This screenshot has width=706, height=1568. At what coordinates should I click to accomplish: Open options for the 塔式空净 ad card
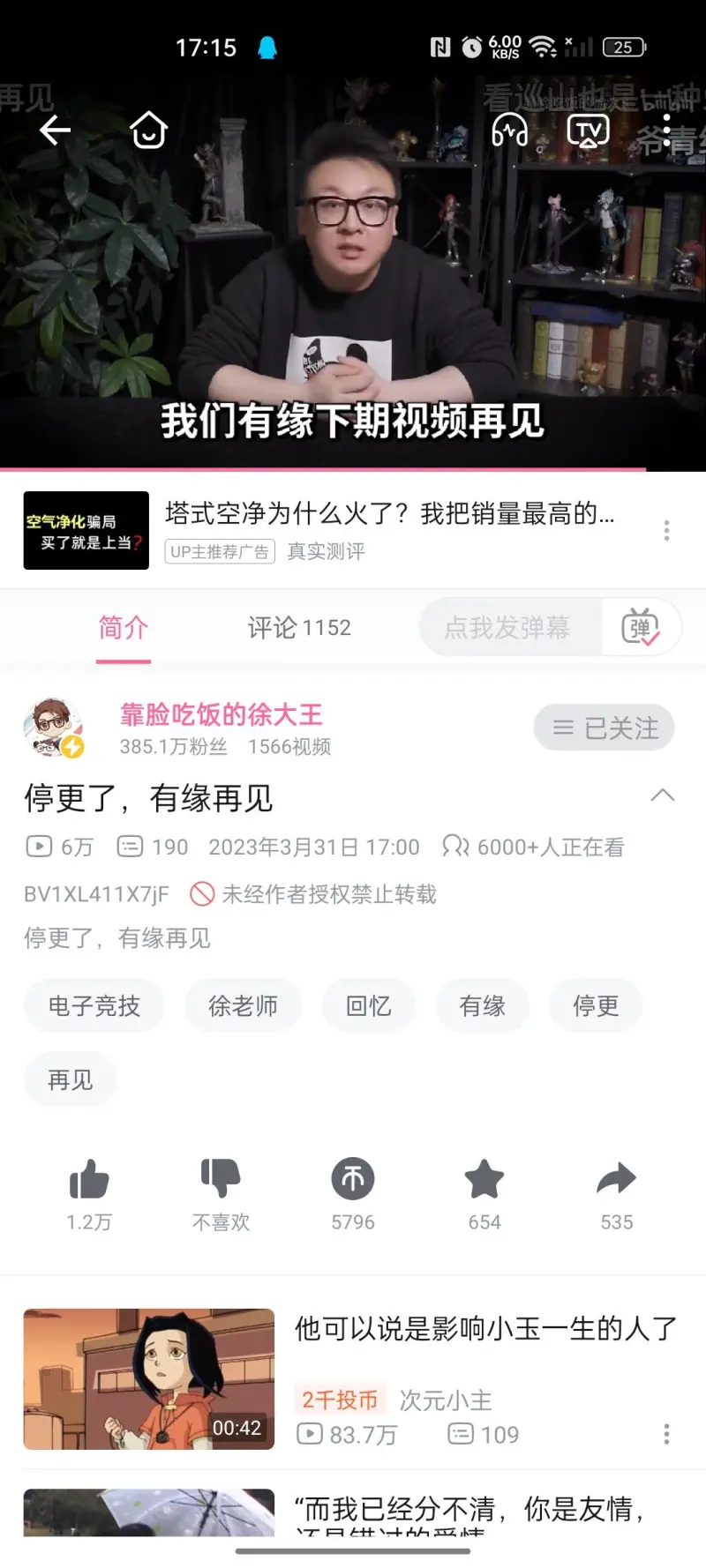pos(666,530)
